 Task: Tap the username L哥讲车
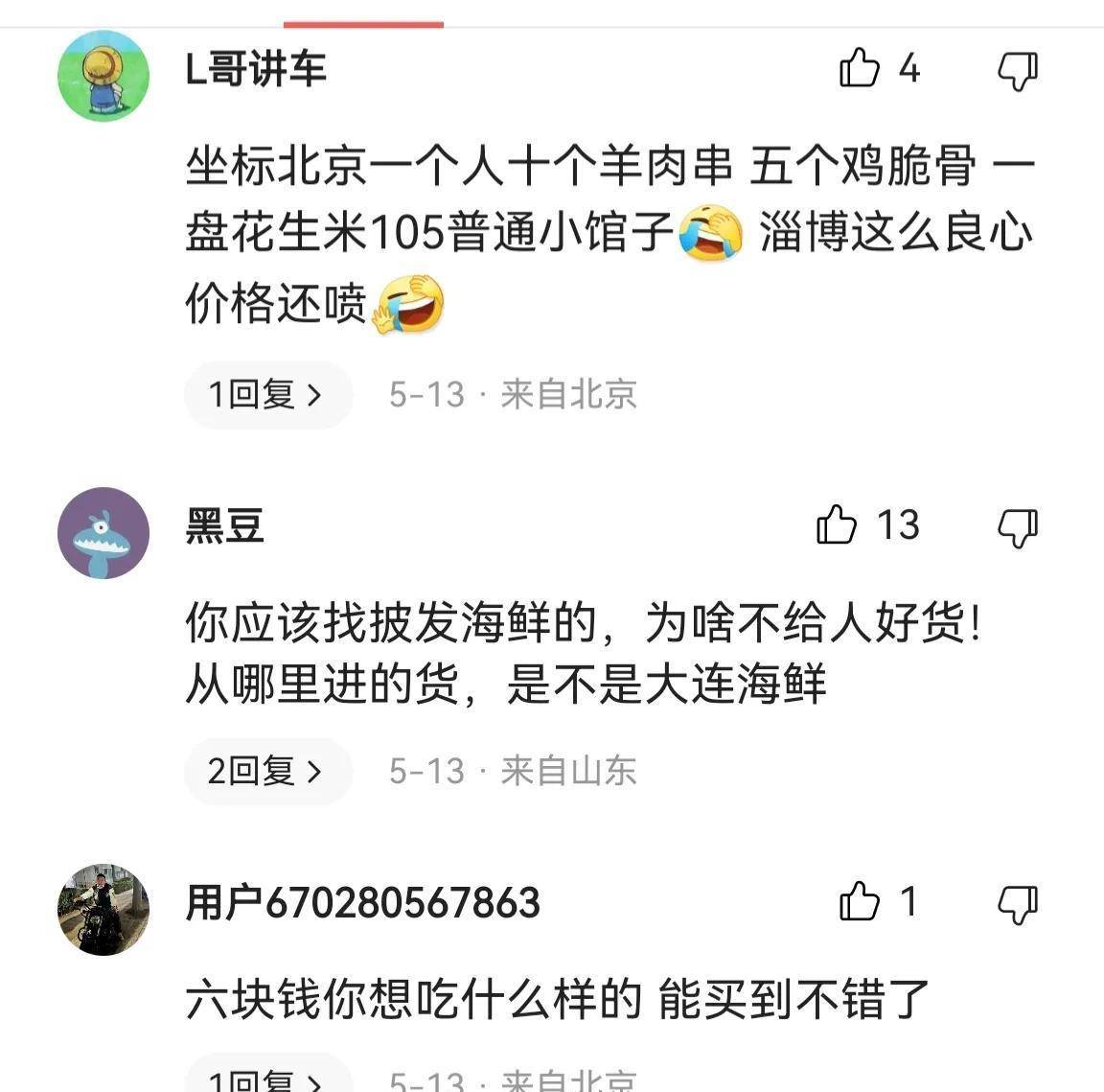tap(256, 69)
